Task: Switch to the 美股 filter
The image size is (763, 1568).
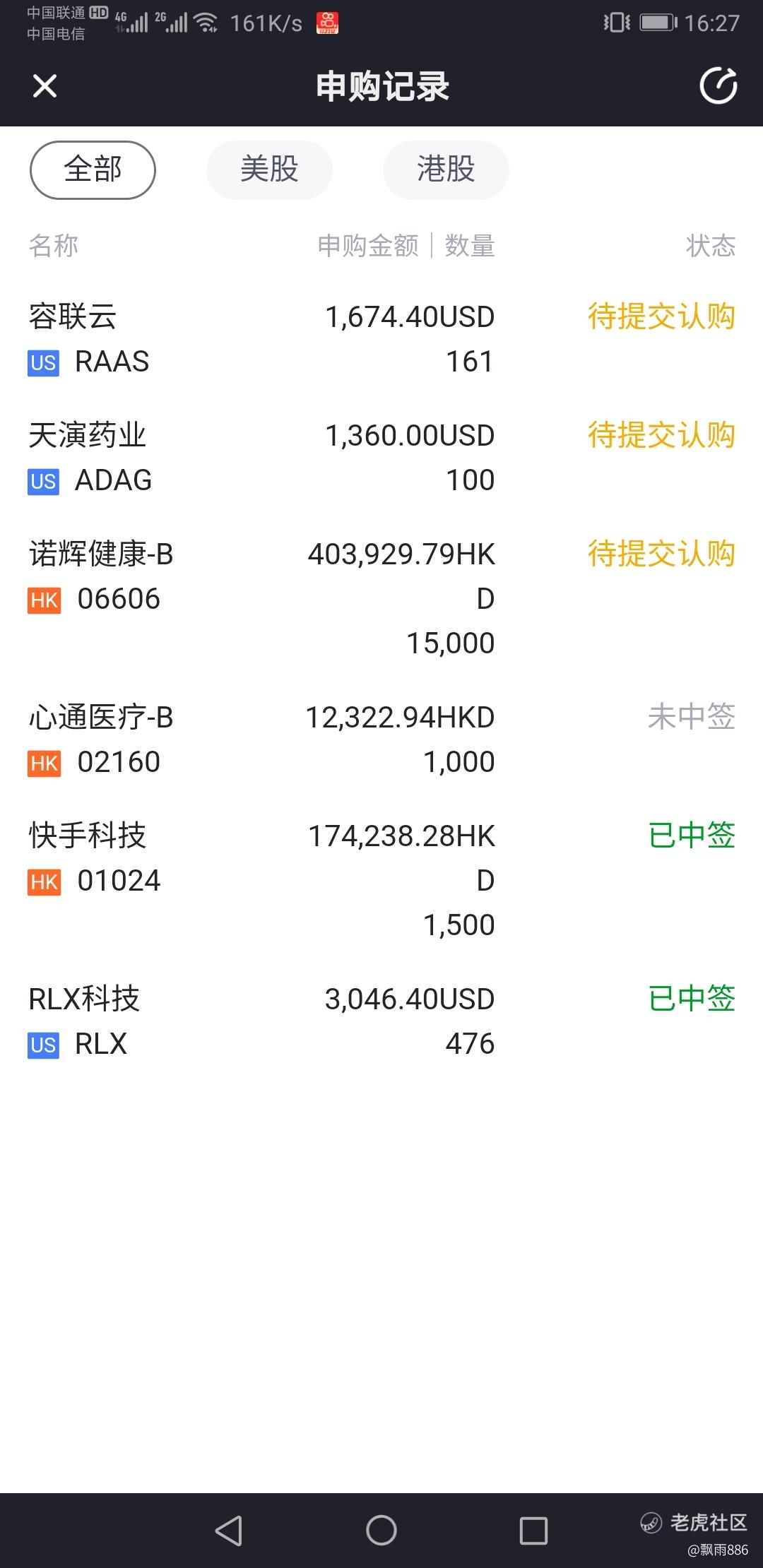Action: [269, 170]
